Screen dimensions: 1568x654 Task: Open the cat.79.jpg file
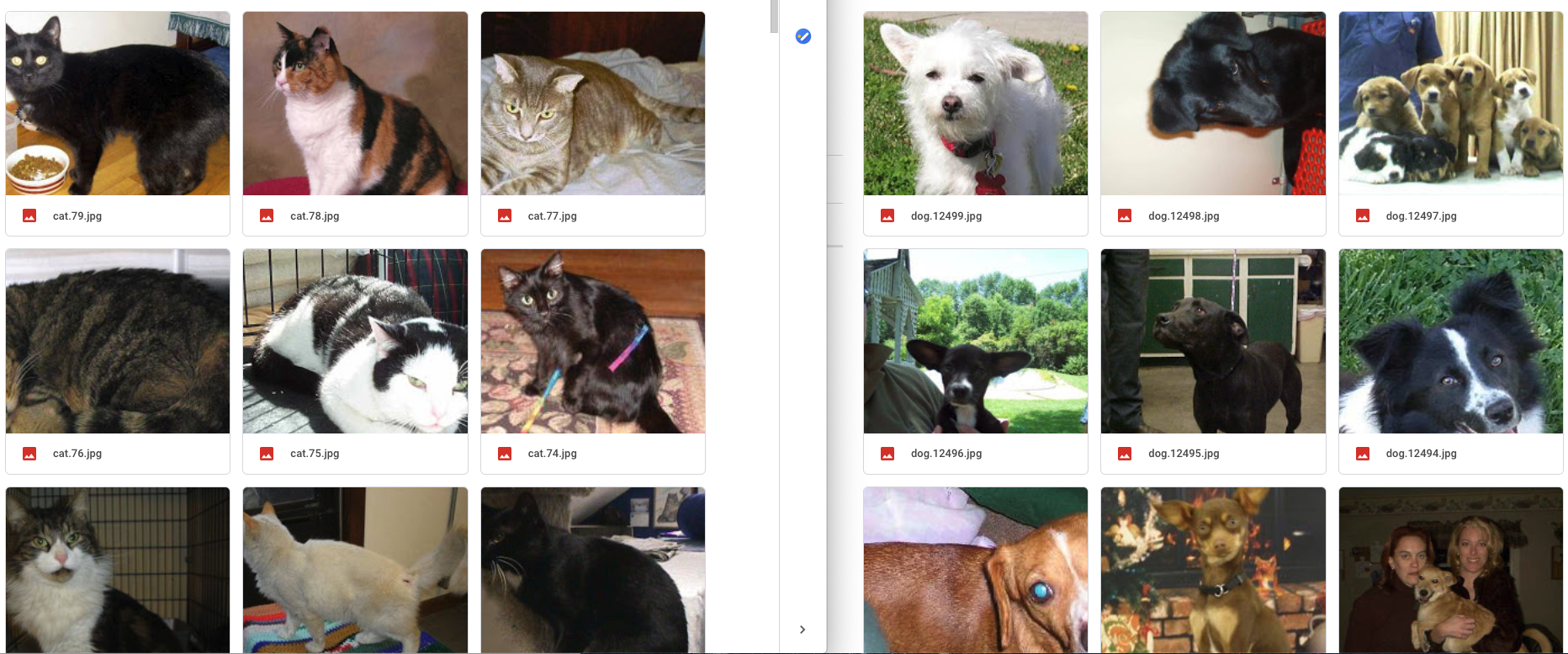pyautogui.click(x=118, y=104)
